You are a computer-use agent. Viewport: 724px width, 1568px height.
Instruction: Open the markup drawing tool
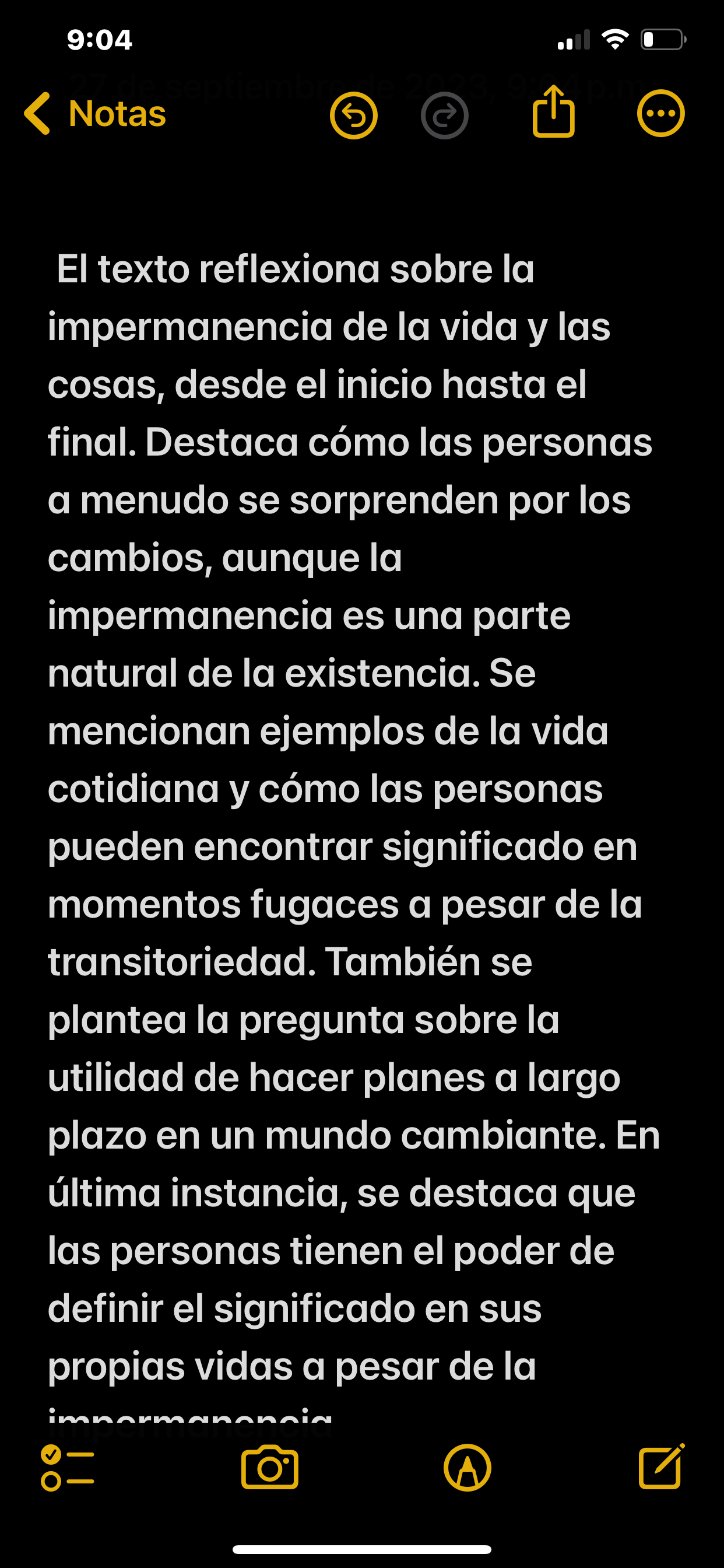coord(468,1468)
